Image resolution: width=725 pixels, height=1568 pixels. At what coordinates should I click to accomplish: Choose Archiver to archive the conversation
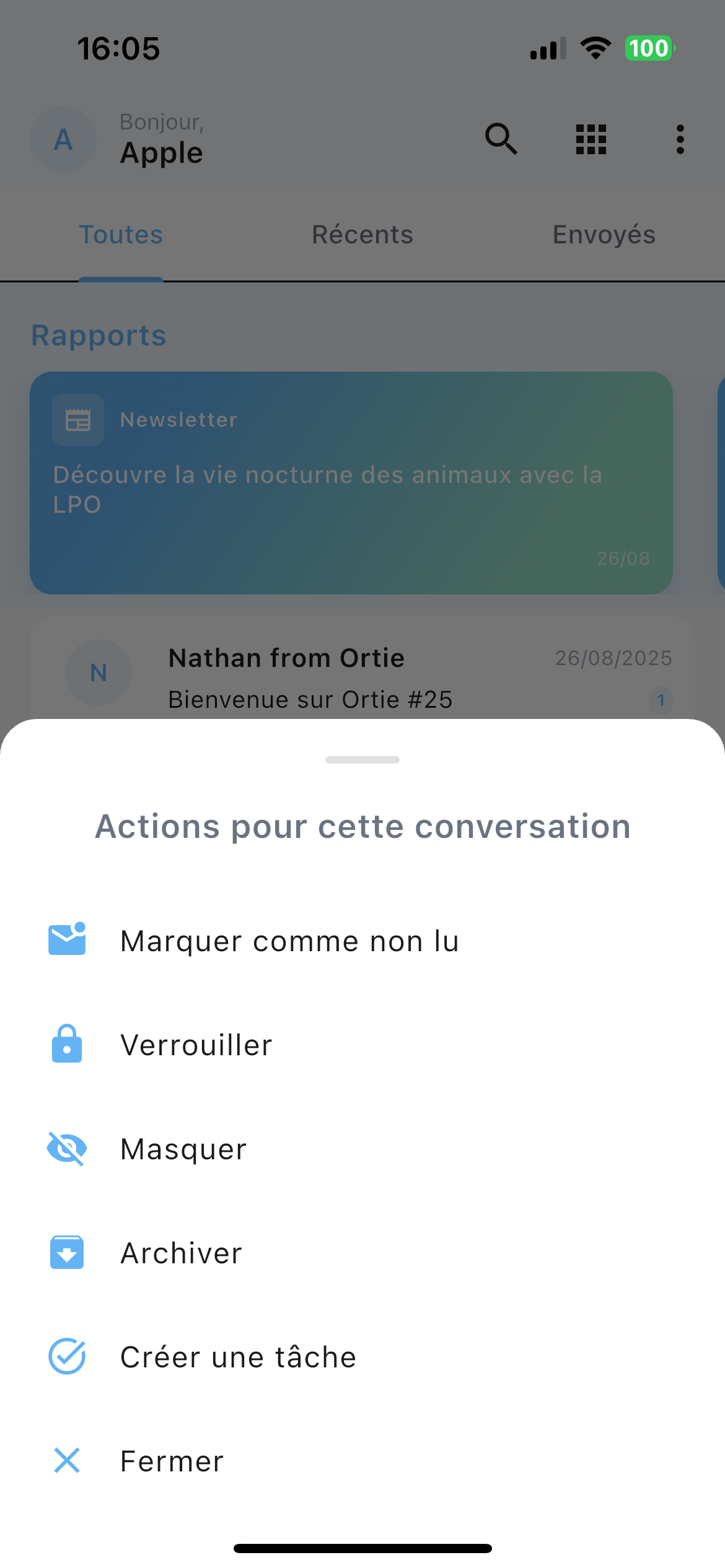click(x=181, y=1253)
